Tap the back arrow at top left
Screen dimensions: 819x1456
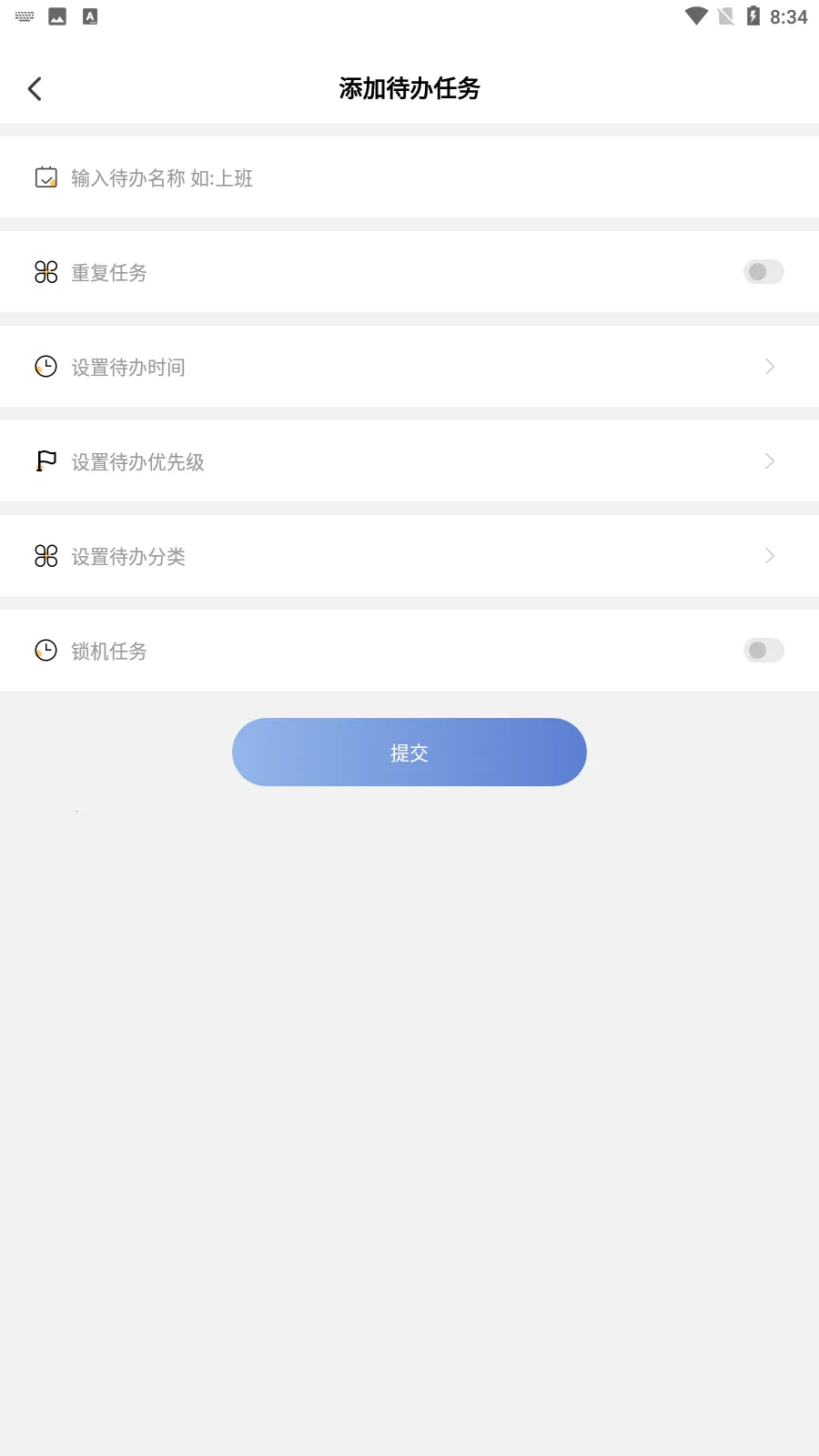pyautogui.click(x=35, y=88)
